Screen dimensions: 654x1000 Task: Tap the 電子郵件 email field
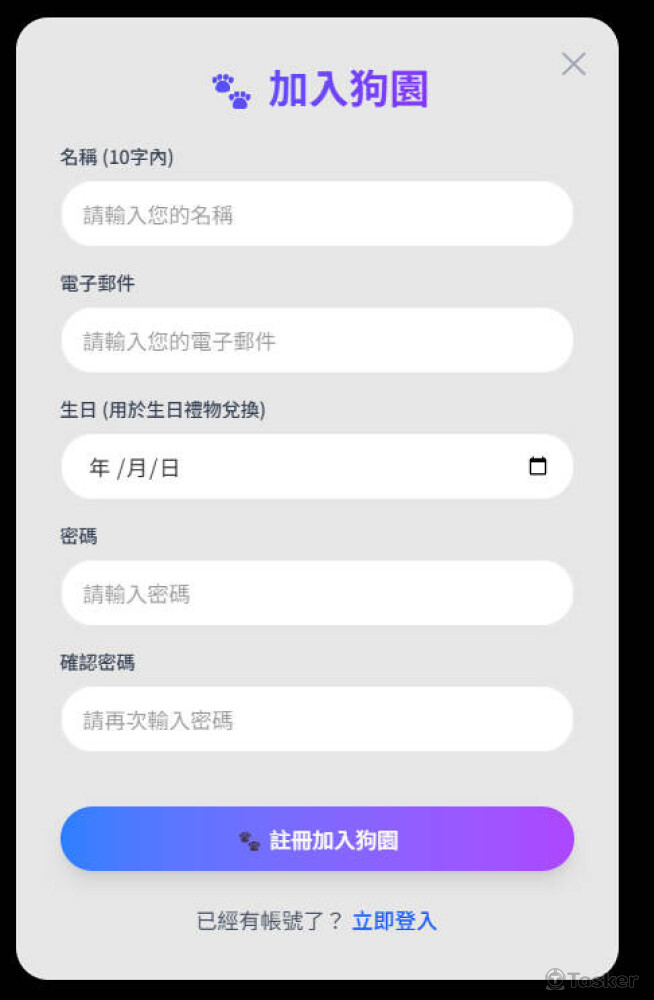(317, 341)
